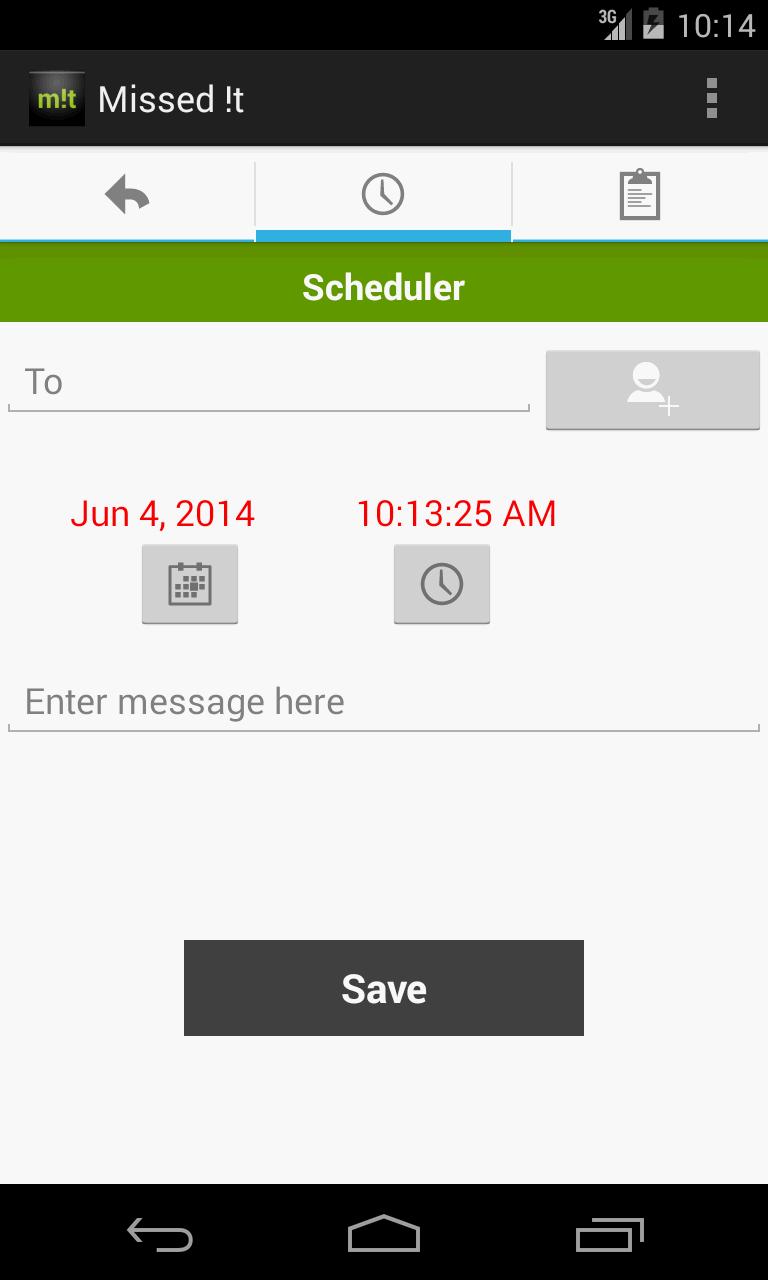
Task: Switch to the clipboard notes tab
Action: pos(640,195)
